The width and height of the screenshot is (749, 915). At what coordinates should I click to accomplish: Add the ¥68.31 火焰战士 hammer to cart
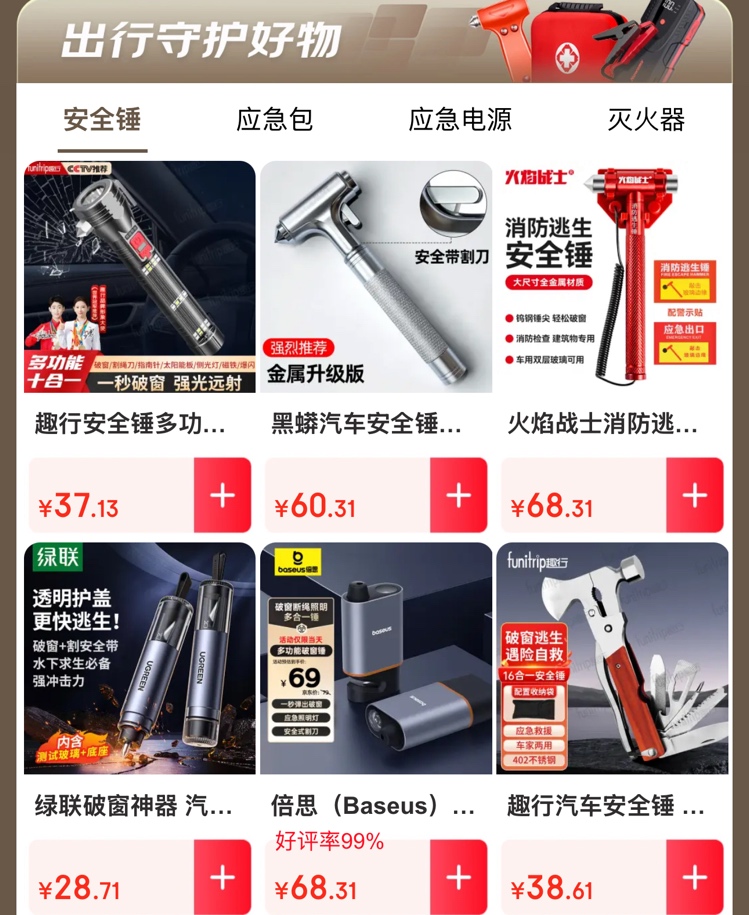[x=694, y=495]
